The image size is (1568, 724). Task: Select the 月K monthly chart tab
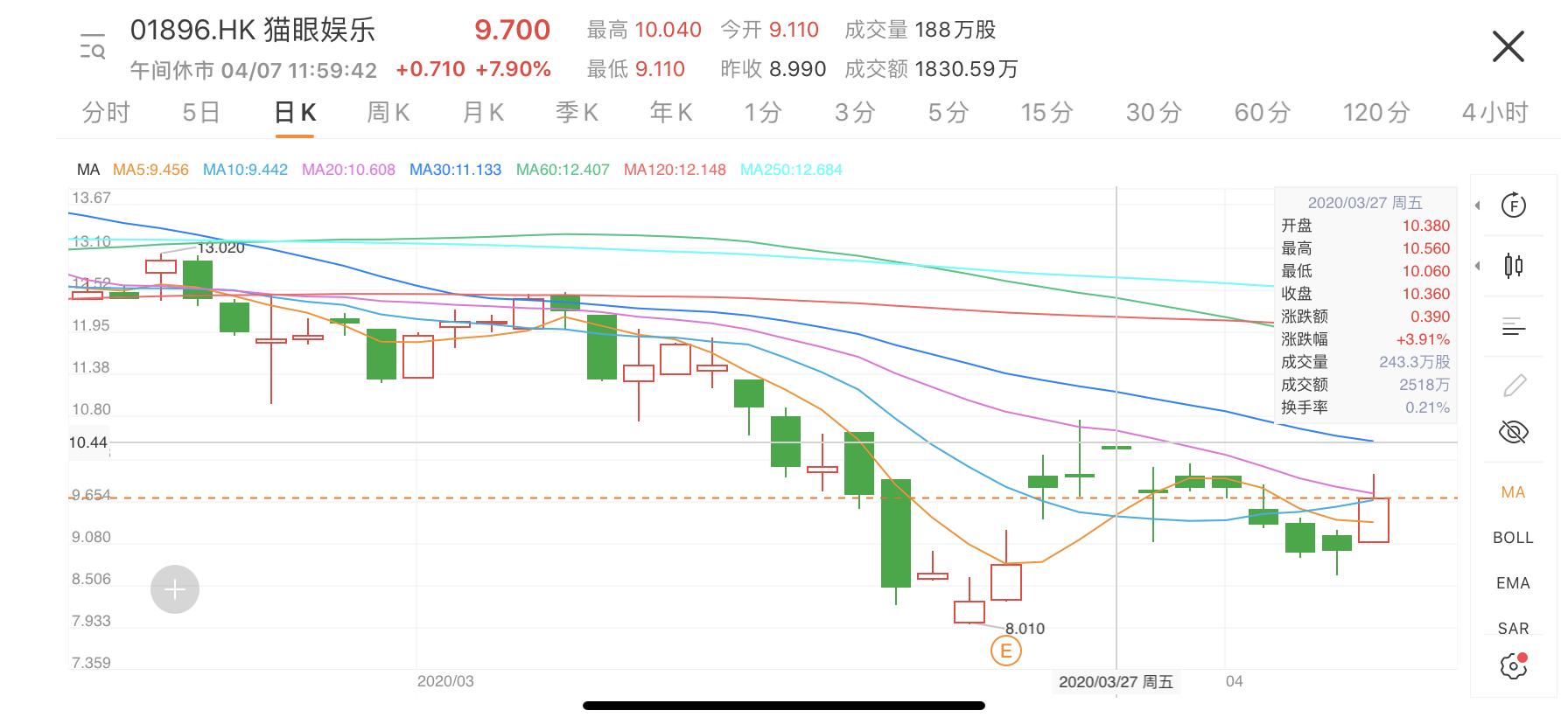[x=483, y=113]
